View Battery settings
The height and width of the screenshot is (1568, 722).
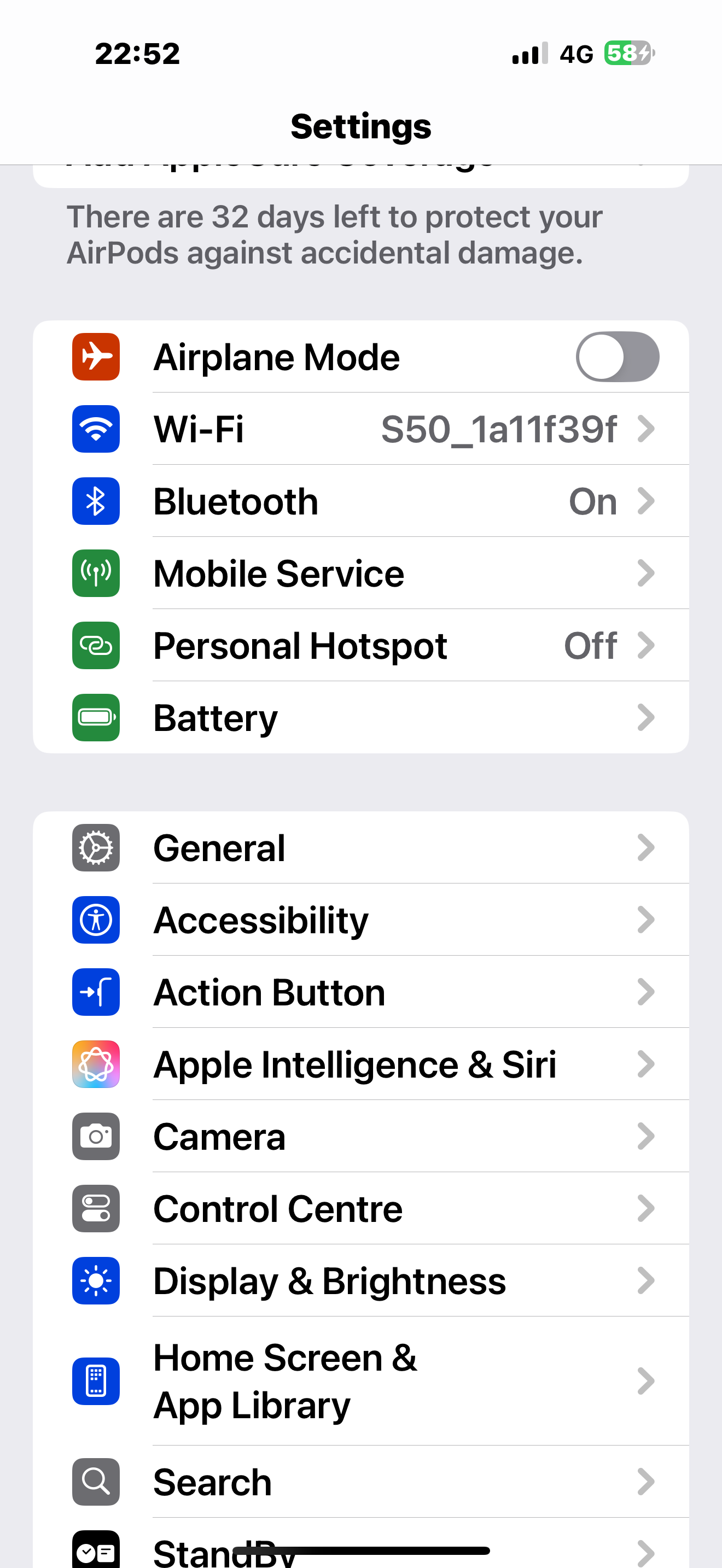(361, 718)
